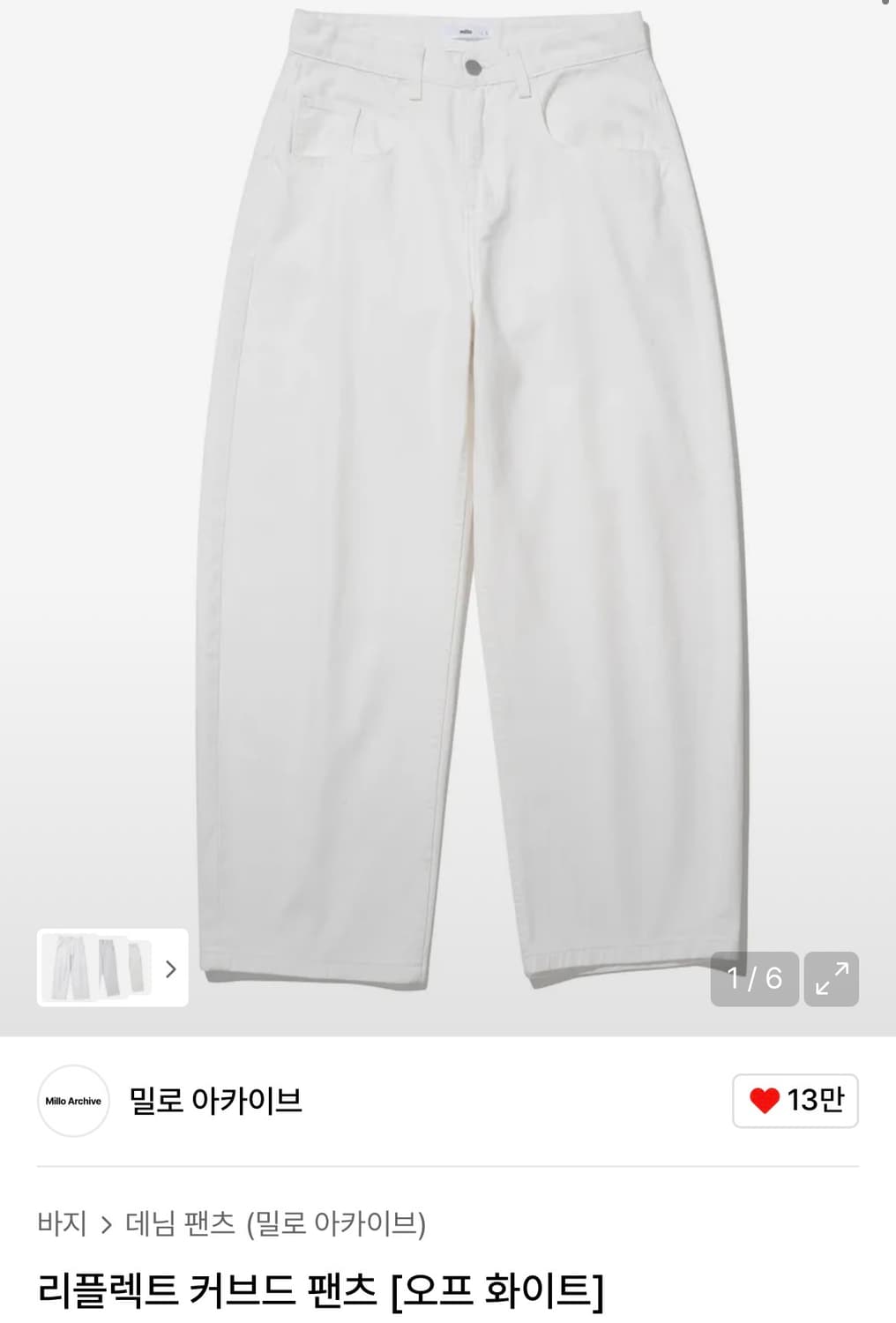This screenshot has height=1323, width=896.
Task: Click the 1/6 image position indicator
Action: click(x=754, y=979)
